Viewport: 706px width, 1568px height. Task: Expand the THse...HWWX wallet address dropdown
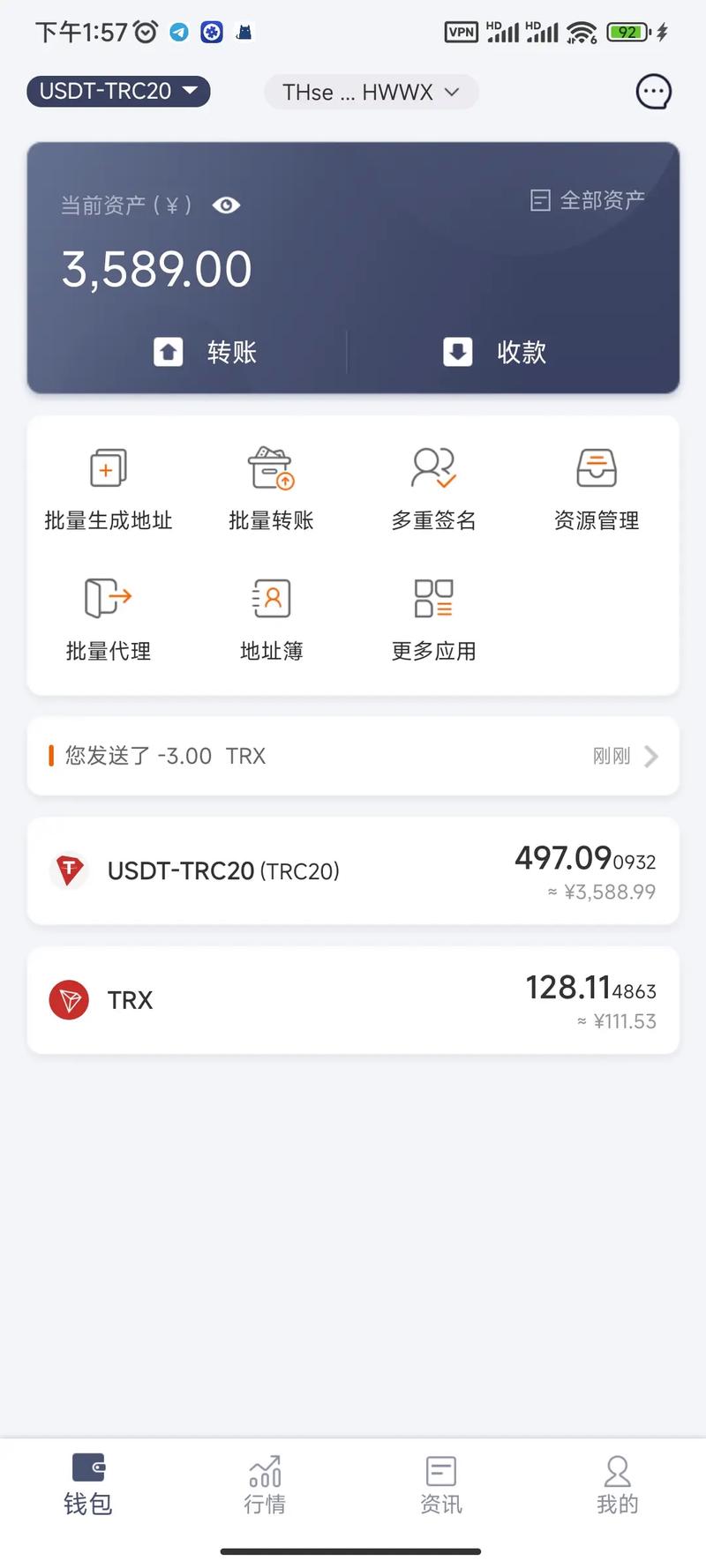[371, 92]
